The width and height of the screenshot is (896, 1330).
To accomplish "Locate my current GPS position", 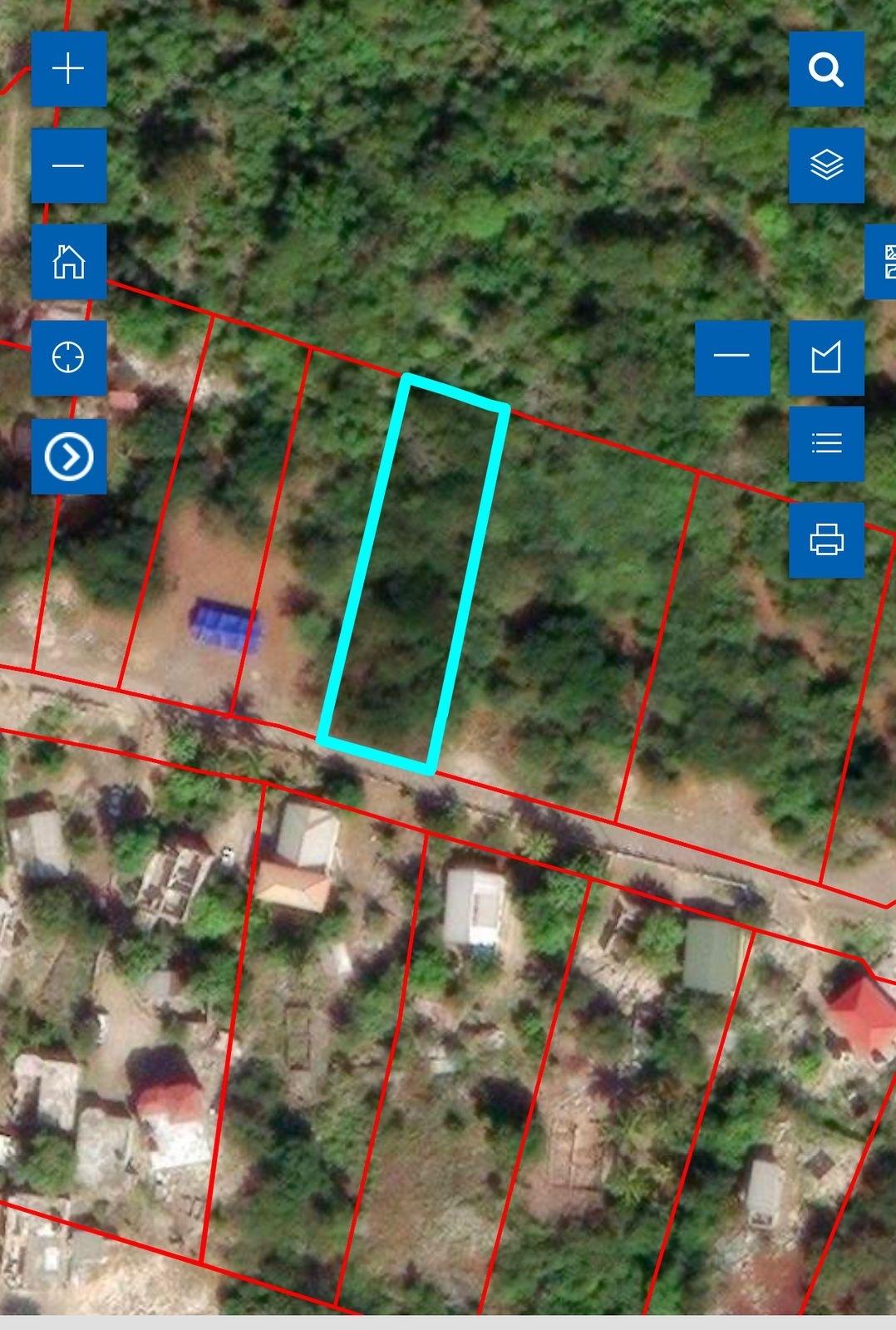I will point(68,359).
